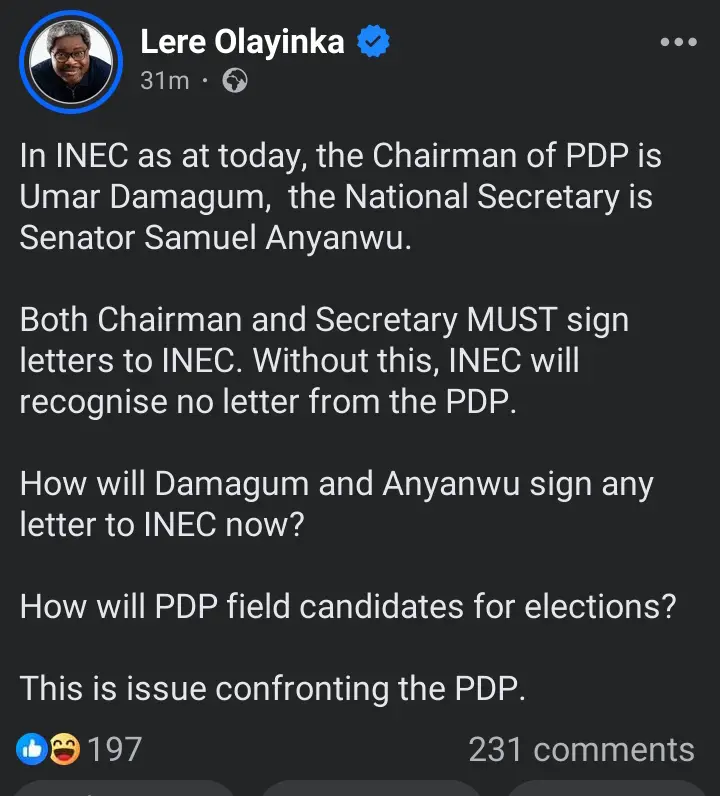View the 197 reactions on this post

(80, 749)
